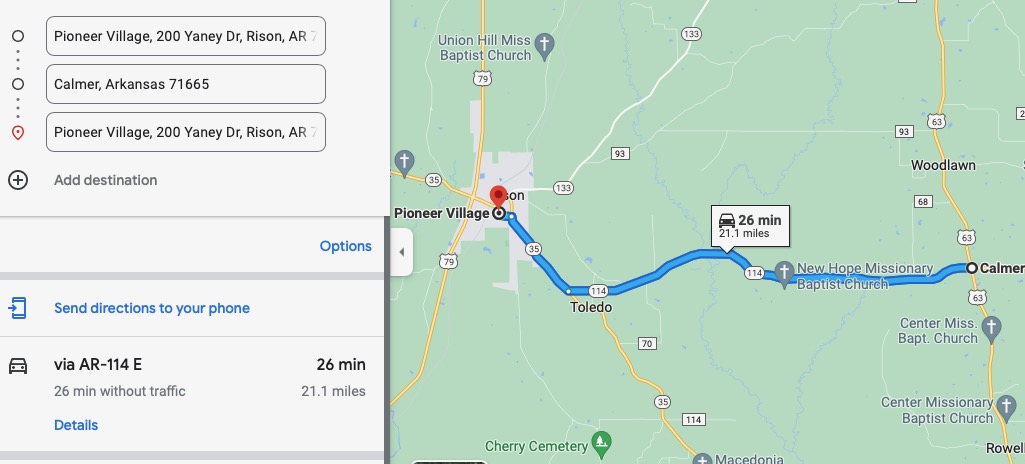Edit the Calmer, Arkansas 71665 stop field
The width and height of the screenshot is (1025, 464).
click(x=185, y=84)
